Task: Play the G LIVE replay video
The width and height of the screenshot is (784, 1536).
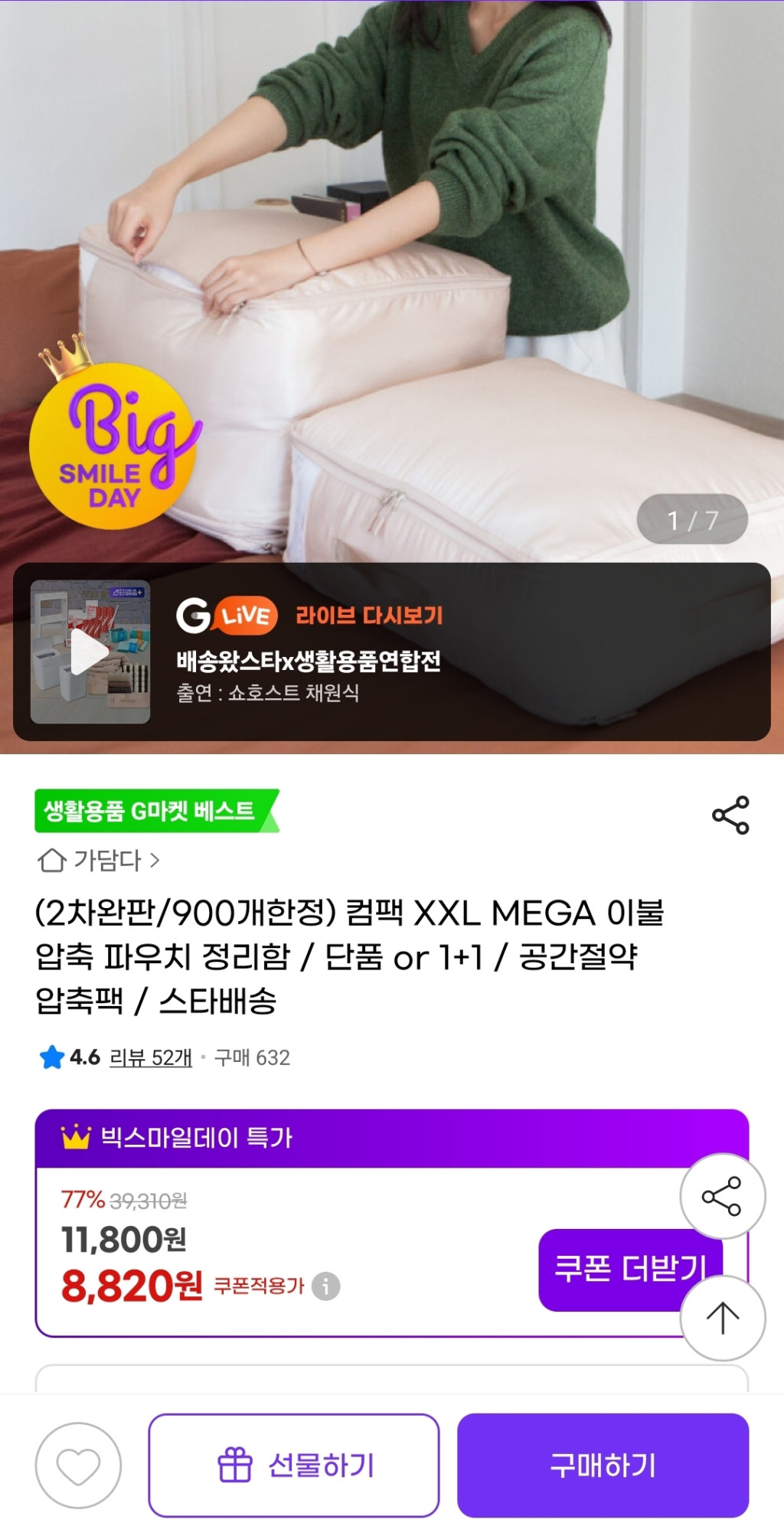Action: [x=90, y=652]
